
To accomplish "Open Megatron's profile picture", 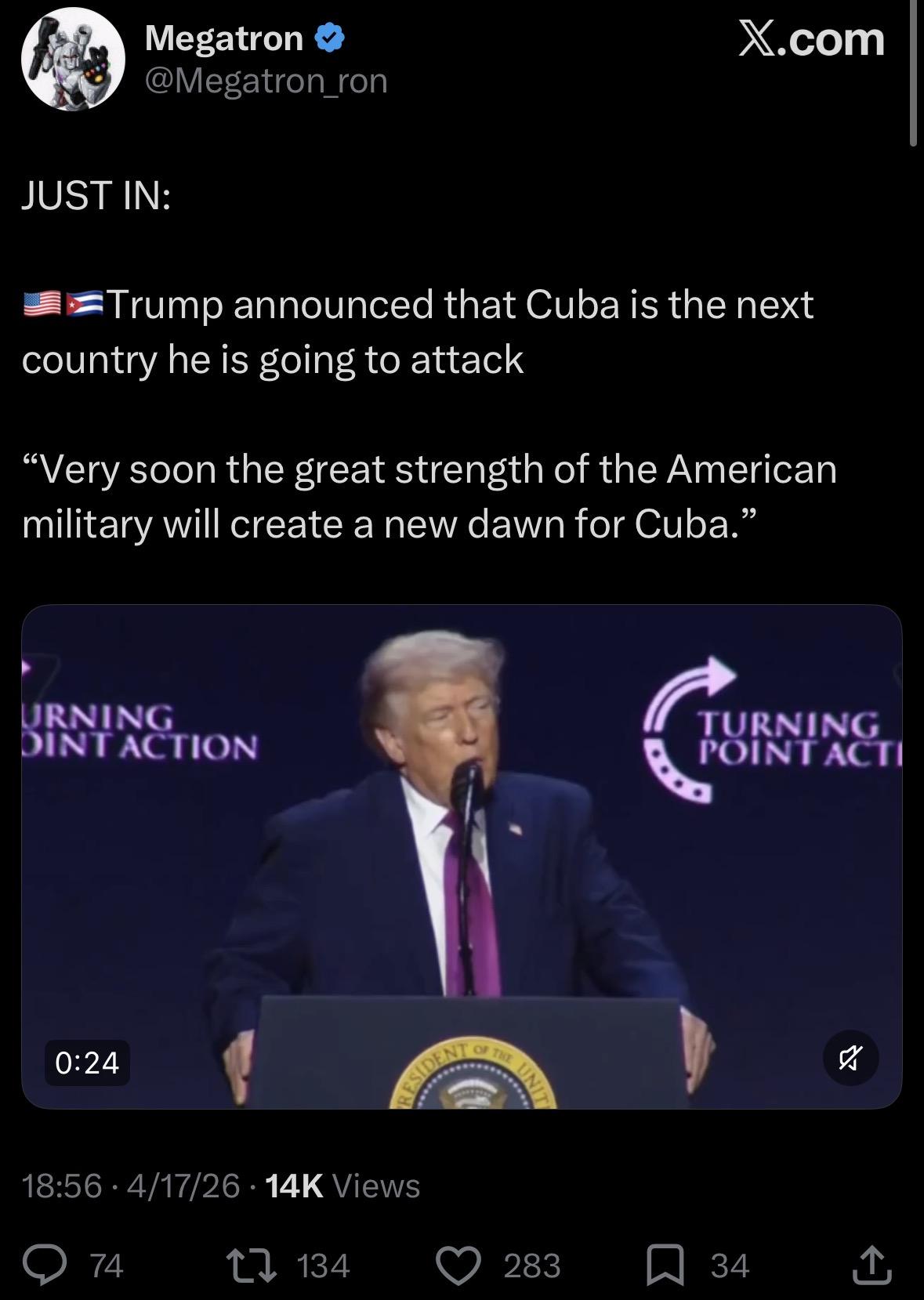I will coord(73,59).
